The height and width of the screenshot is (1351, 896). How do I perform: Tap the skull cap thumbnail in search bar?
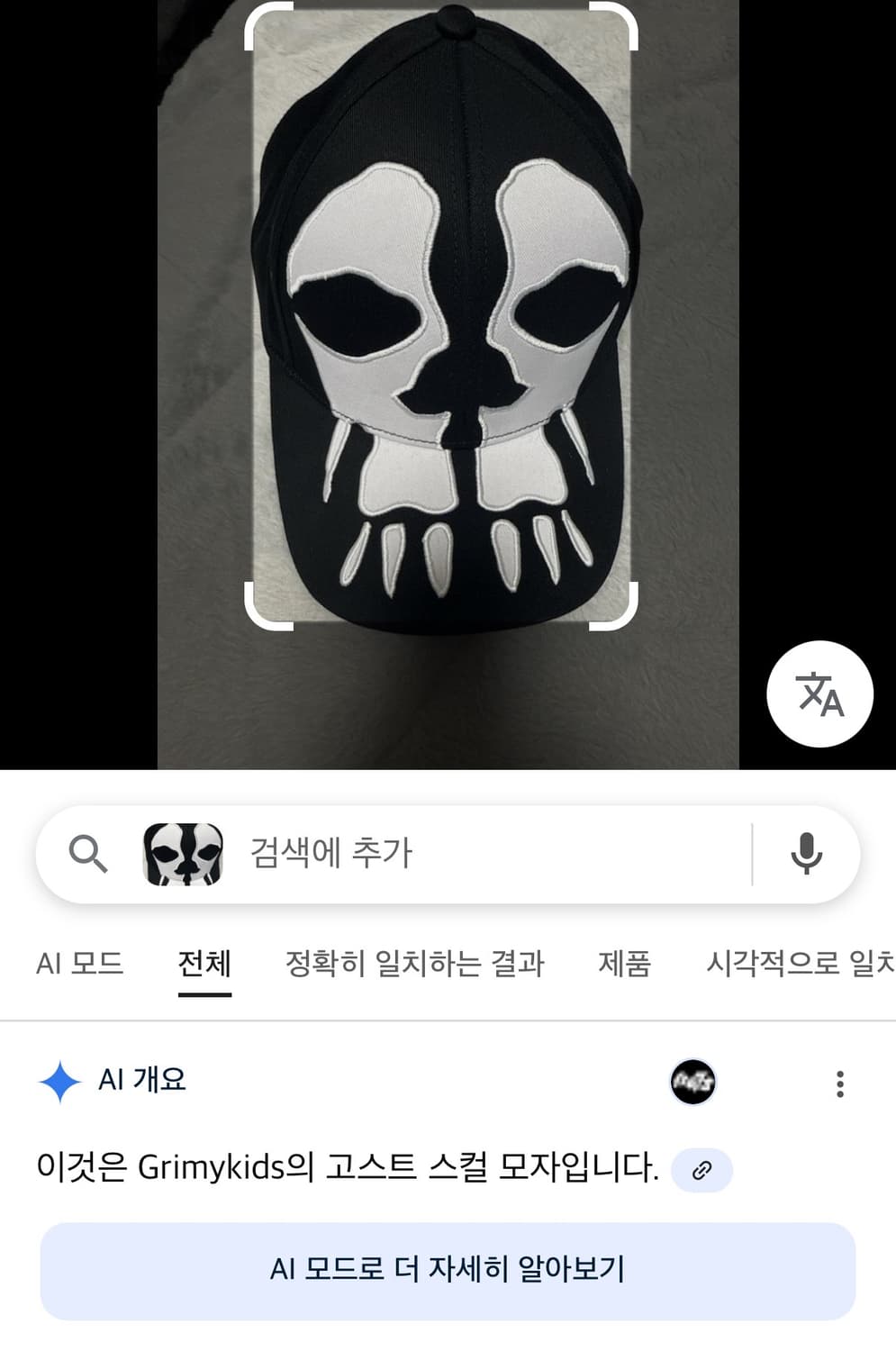(x=180, y=854)
